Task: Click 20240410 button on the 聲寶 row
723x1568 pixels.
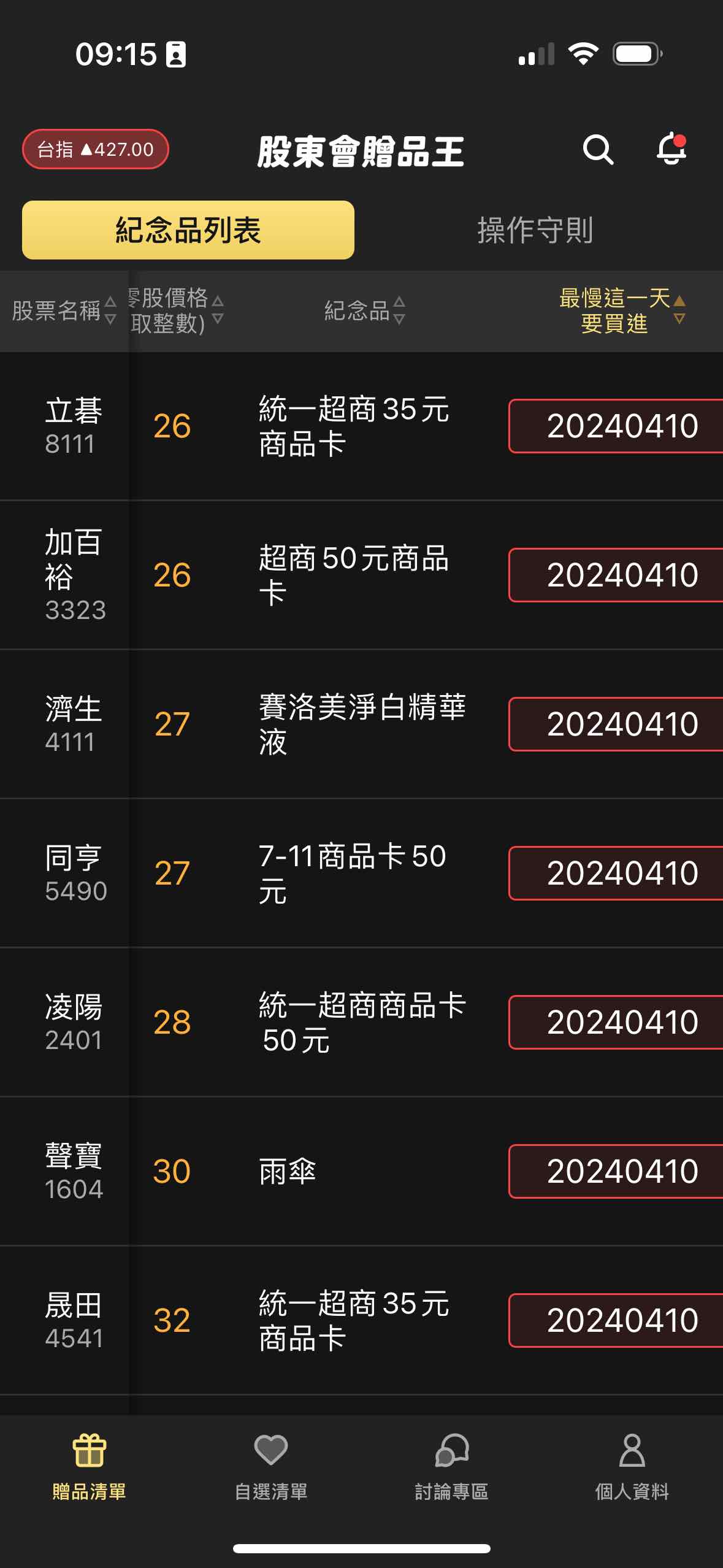Action: [614, 1170]
